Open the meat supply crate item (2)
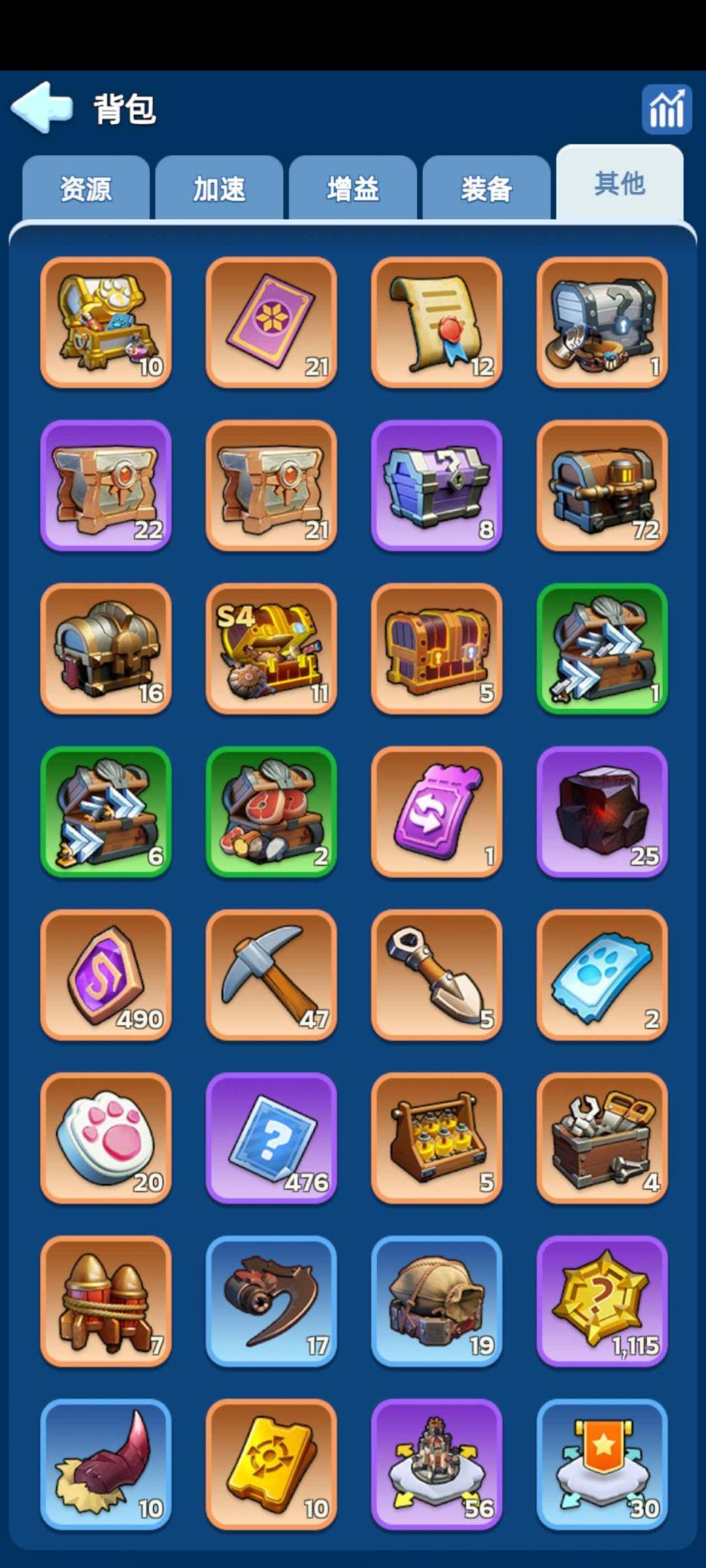This screenshot has height=1568, width=706. 271,811
